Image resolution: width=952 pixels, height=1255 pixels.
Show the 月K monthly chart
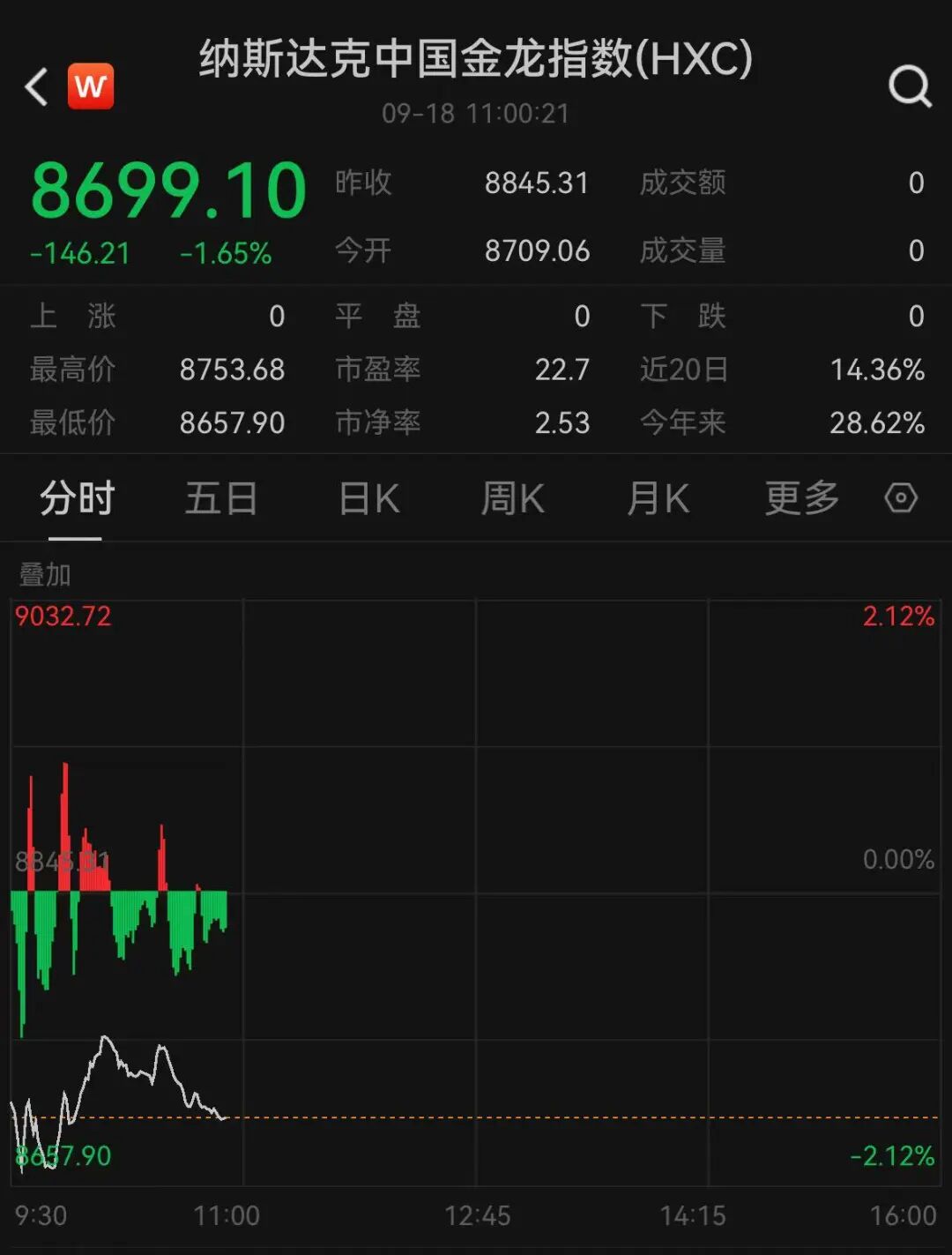tap(658, 499)
